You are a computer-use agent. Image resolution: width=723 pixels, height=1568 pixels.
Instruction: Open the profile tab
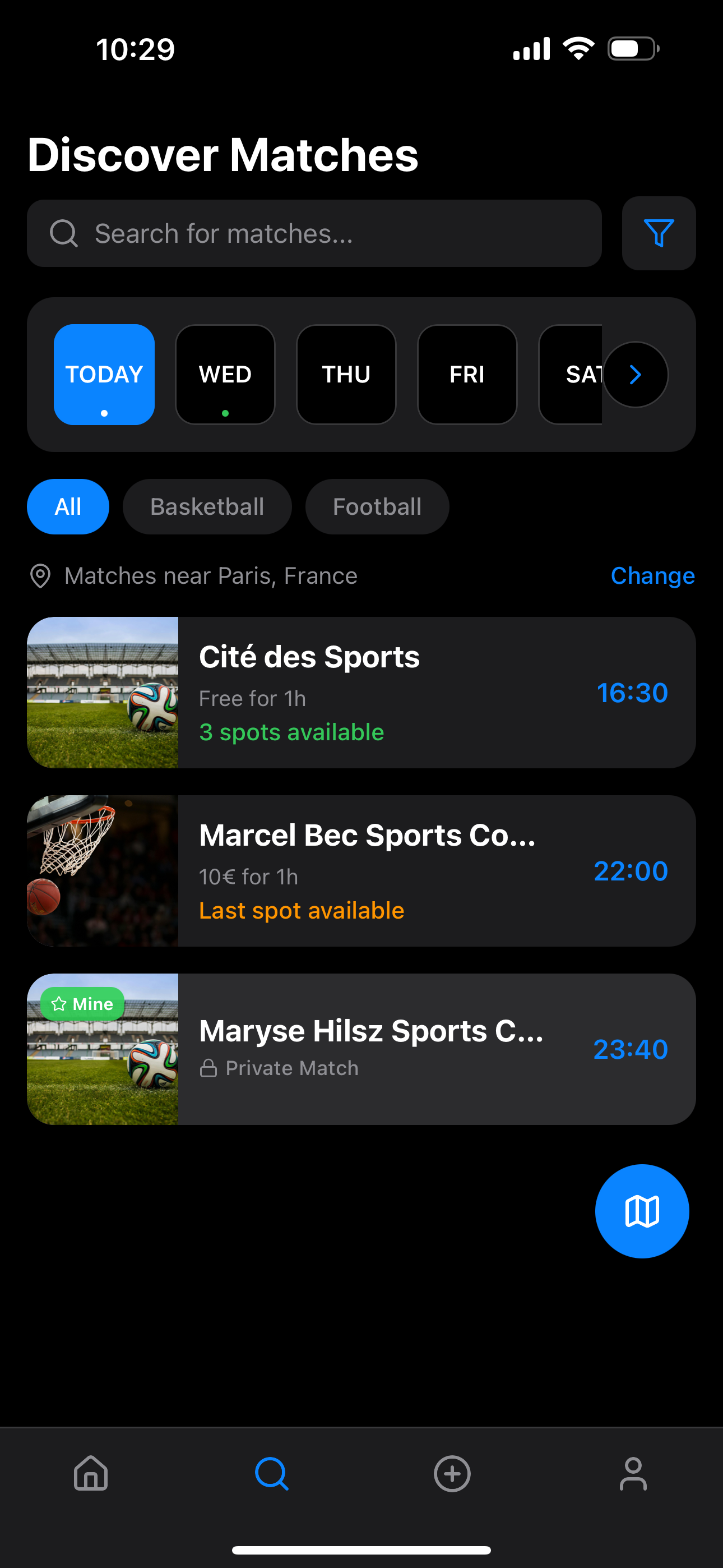coord(633,1474)
